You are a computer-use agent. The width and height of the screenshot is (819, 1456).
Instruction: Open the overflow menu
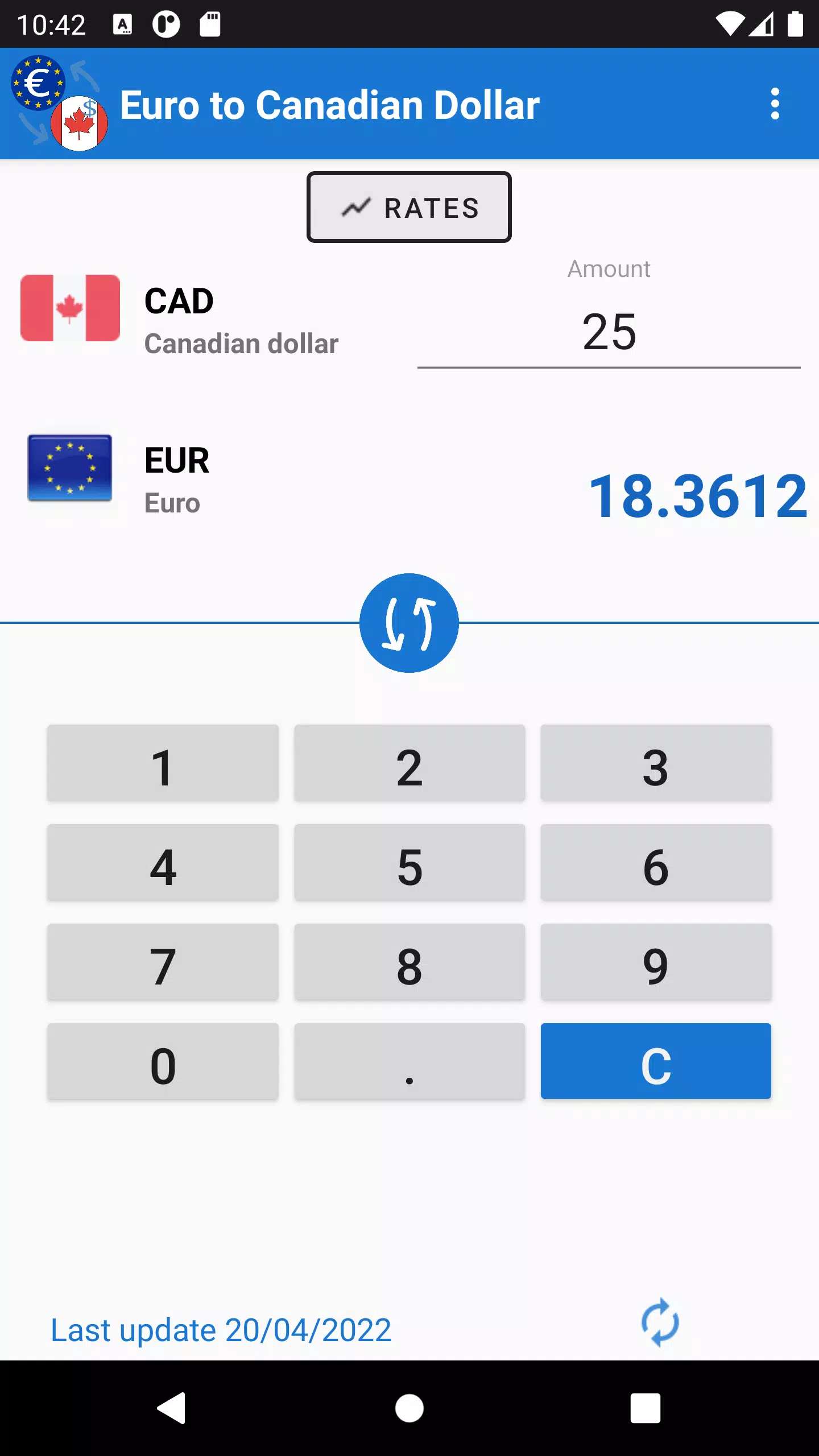[774, 104]
